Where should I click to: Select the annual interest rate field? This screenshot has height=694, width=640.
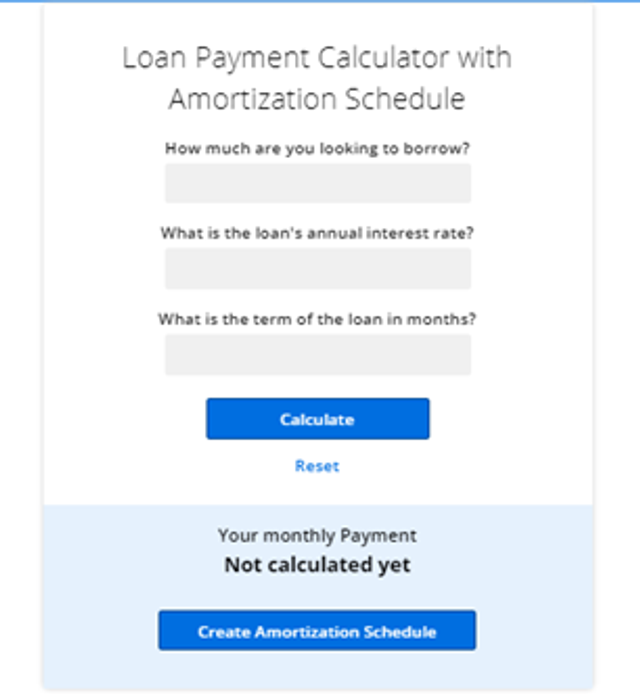pos(318,269)
